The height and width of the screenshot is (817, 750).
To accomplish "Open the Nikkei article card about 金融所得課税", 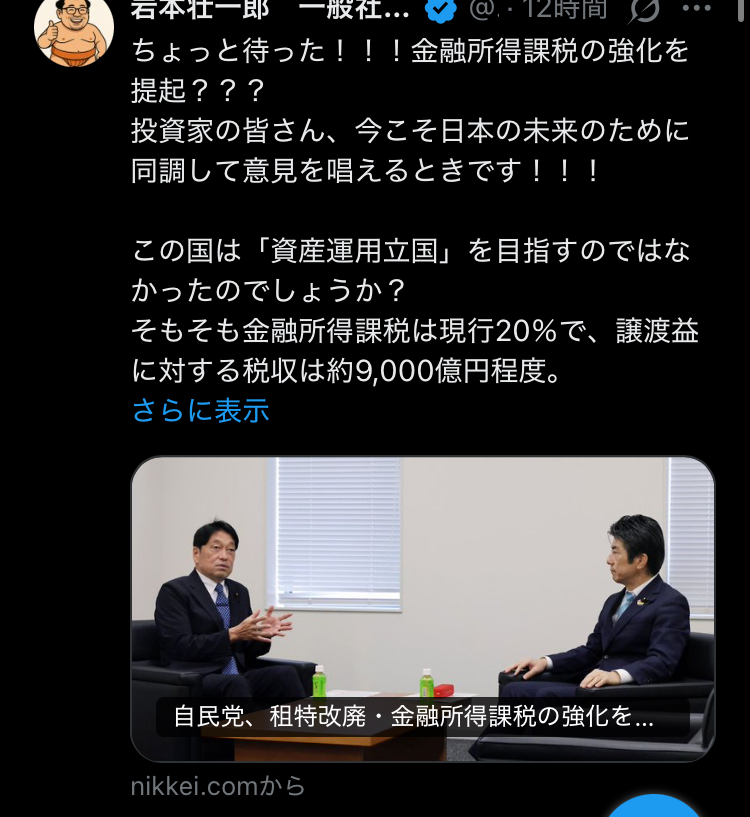I will [x=422, y=608].
